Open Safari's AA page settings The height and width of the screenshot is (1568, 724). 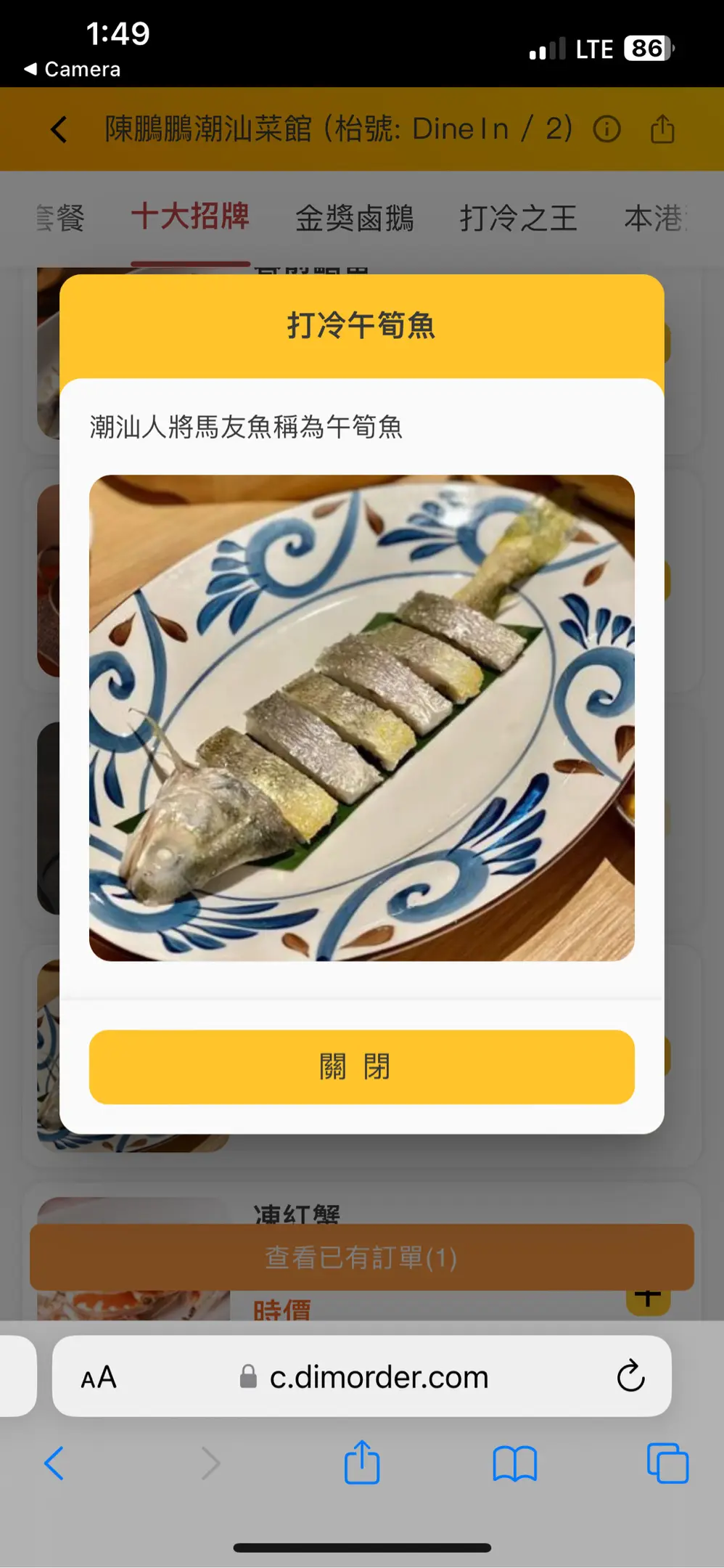click(99, 1377)
